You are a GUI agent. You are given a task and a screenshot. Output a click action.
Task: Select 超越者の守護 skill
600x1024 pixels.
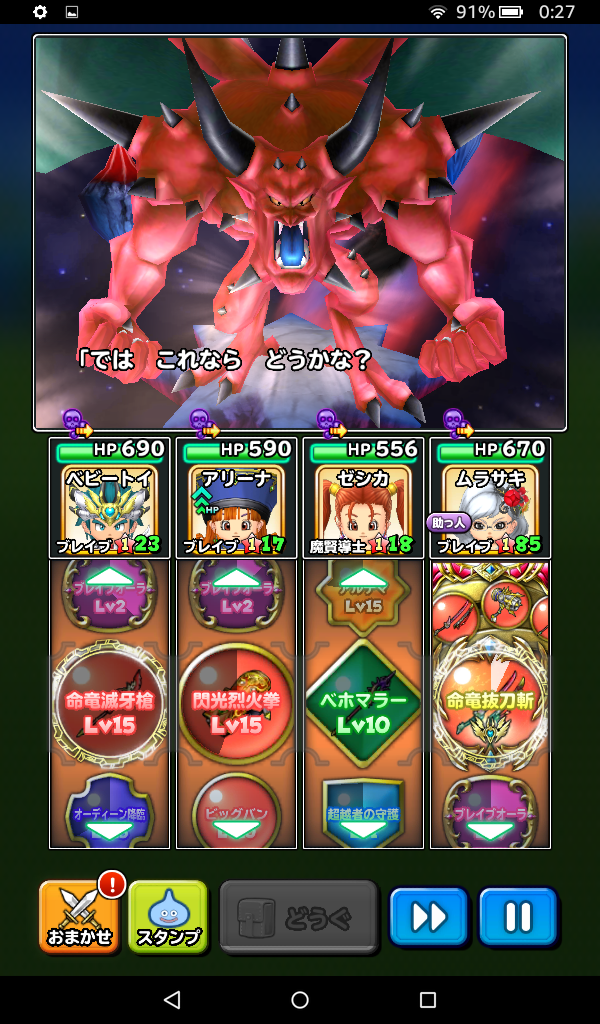click(x=363, y=814)
